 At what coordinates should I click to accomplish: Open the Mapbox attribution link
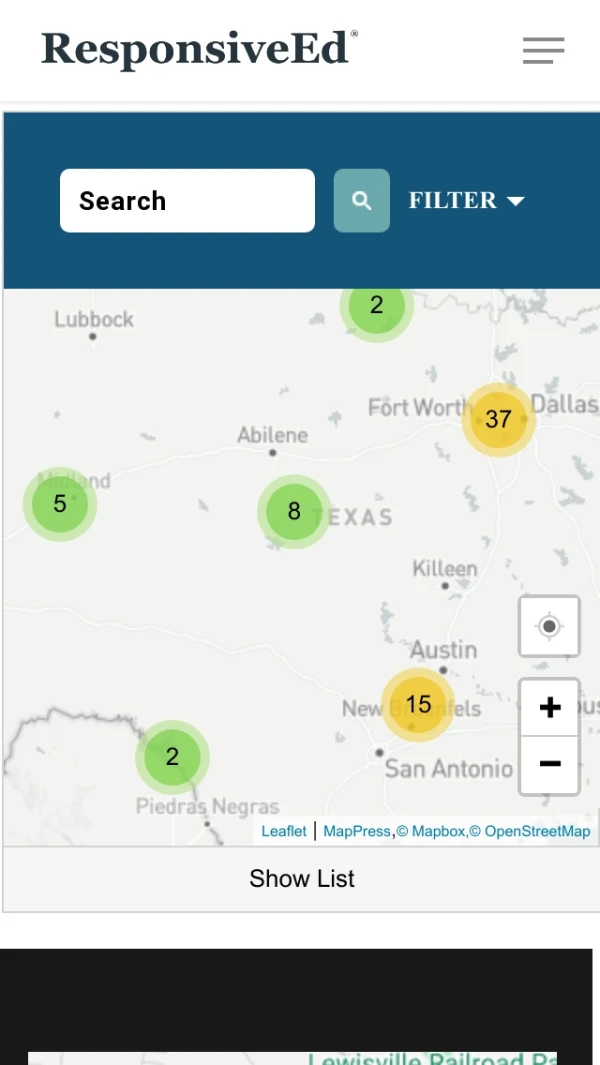(x=438, y=832)
